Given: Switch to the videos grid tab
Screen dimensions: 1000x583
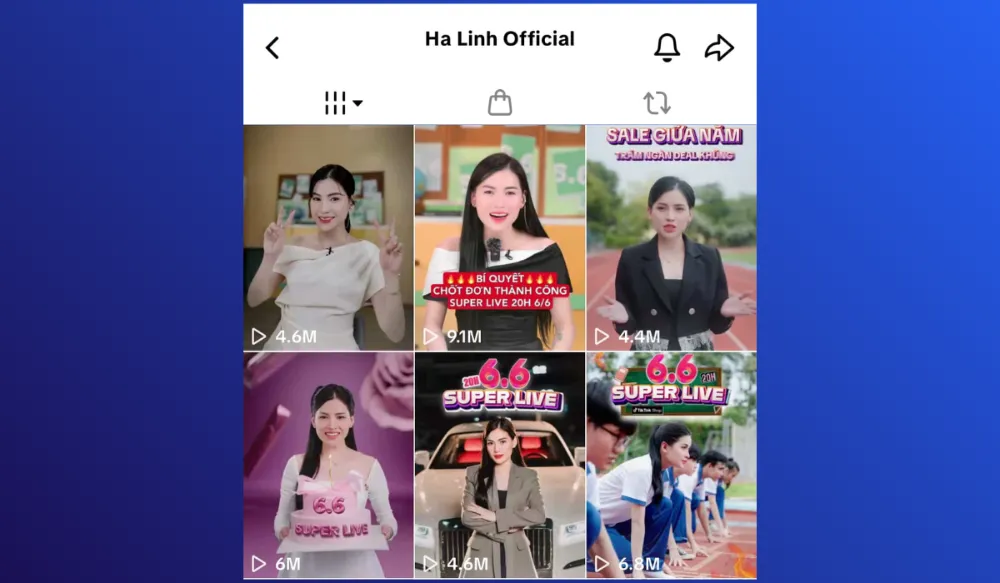Looking at the screenshot, I should tap(342, 102).
